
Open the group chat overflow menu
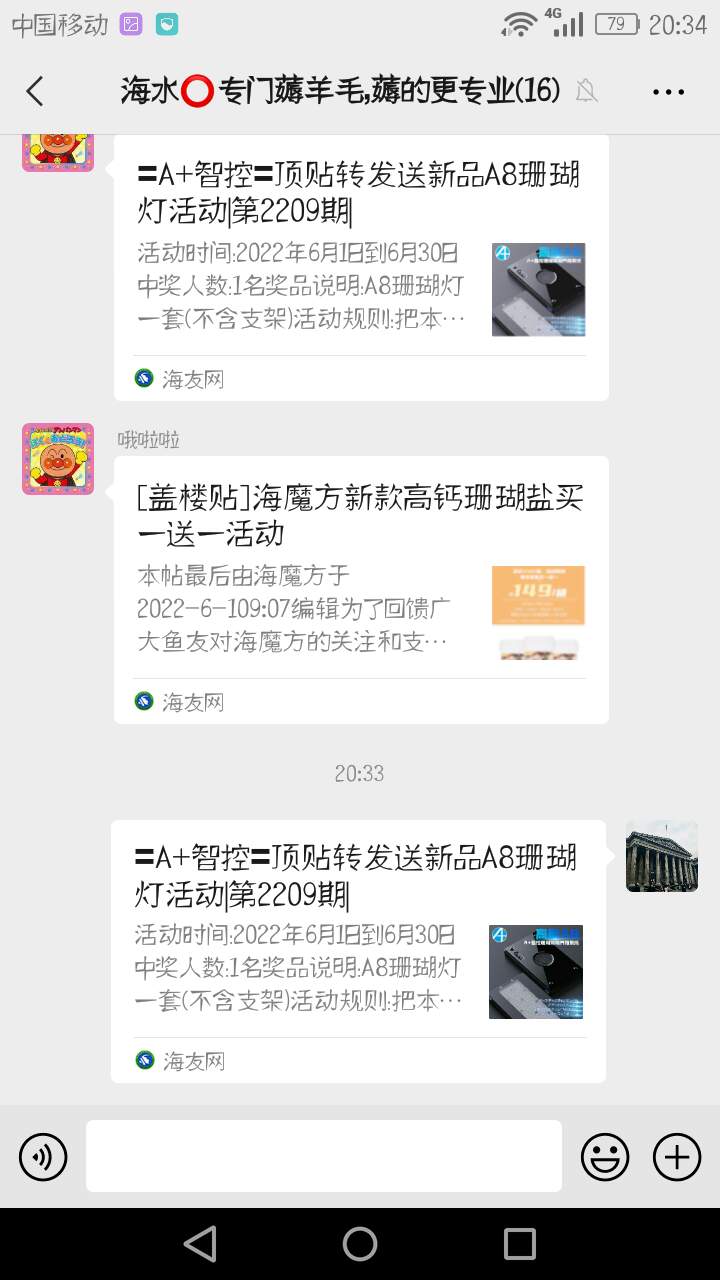click(x=668, y=92)
